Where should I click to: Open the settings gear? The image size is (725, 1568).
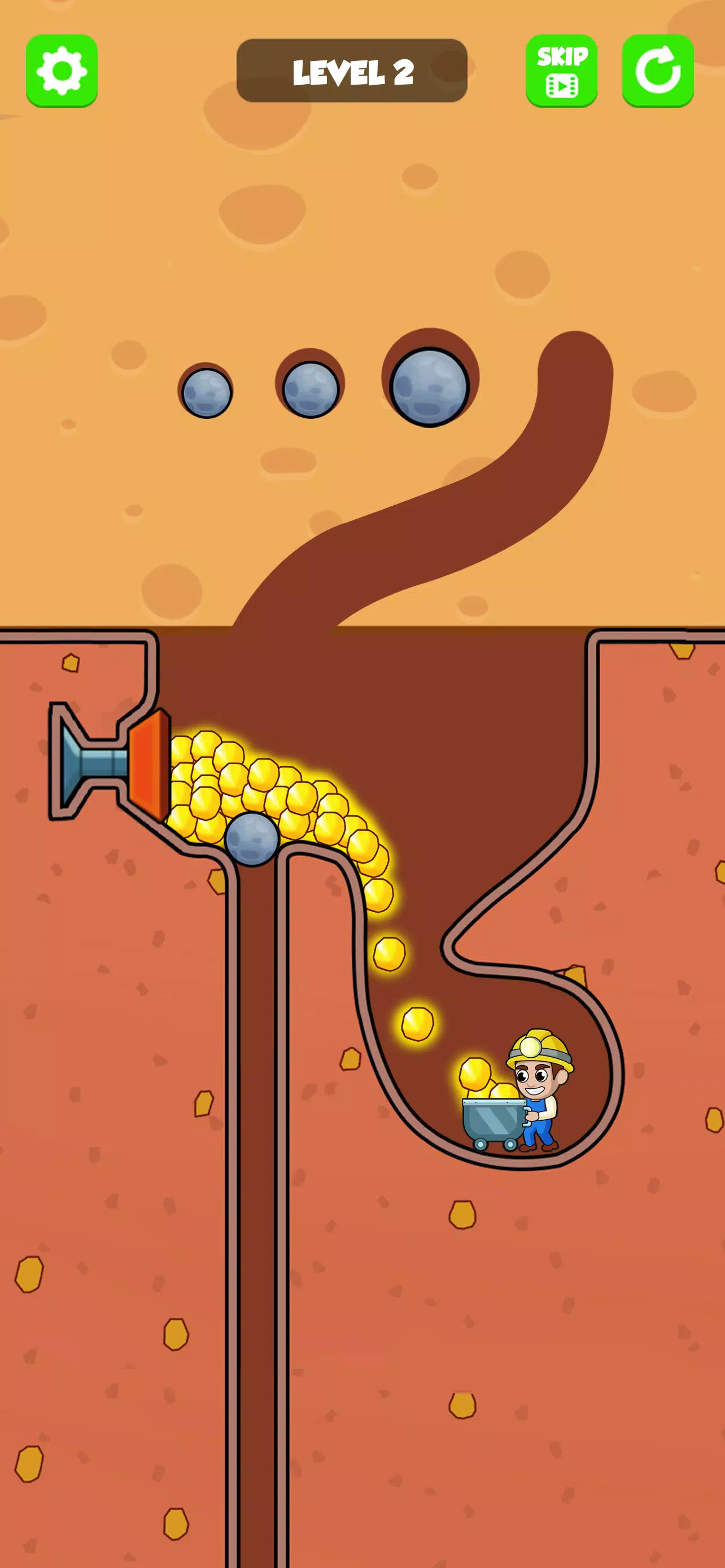(62, 71)
